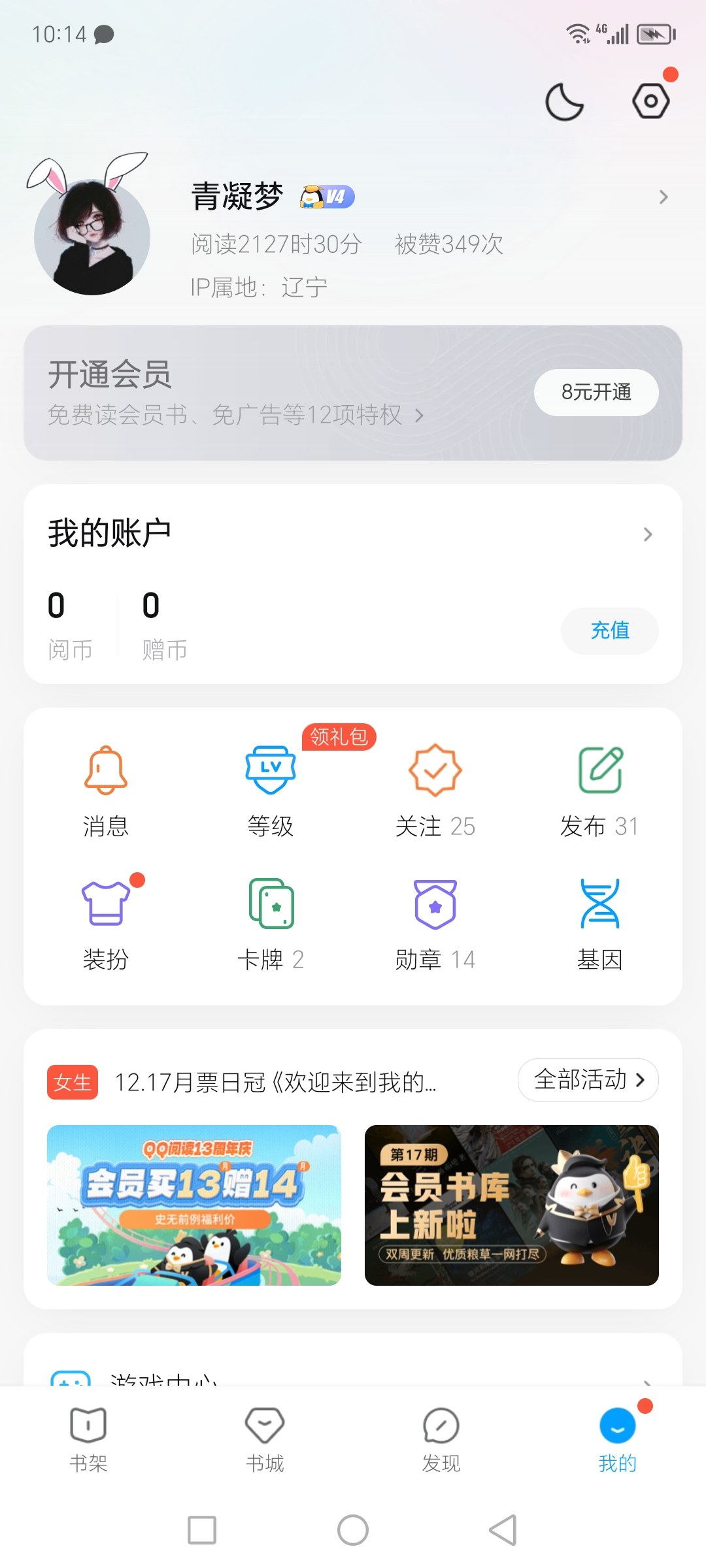
Task: Open settings via the hexagon gear icon
Action: click(651, 101)
